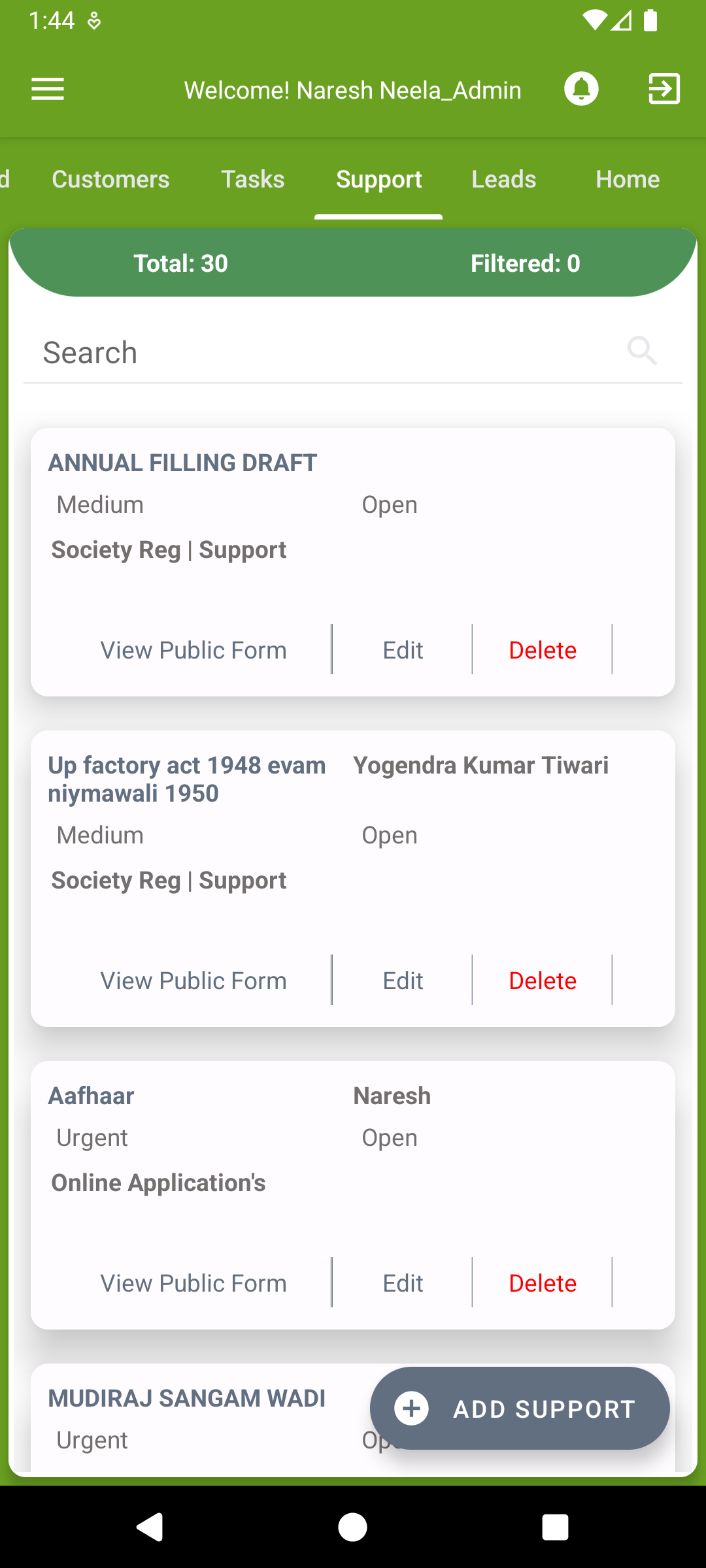
Task: Click the logout icon in the header
Action: (664, 88)
